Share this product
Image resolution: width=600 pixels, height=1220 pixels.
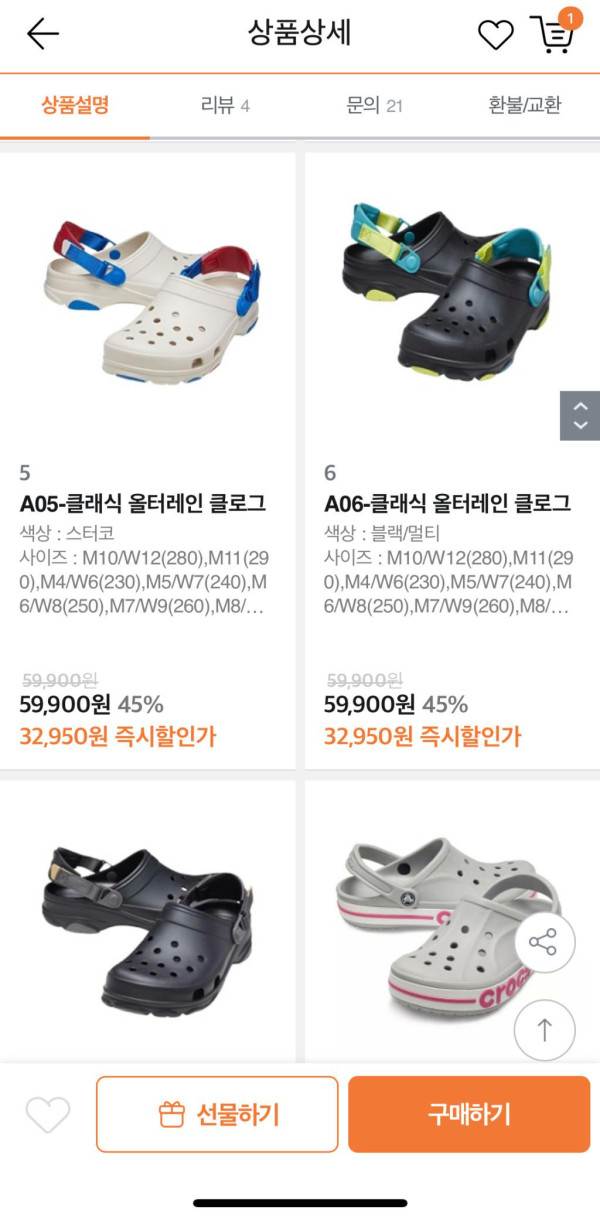click(544, 942)
